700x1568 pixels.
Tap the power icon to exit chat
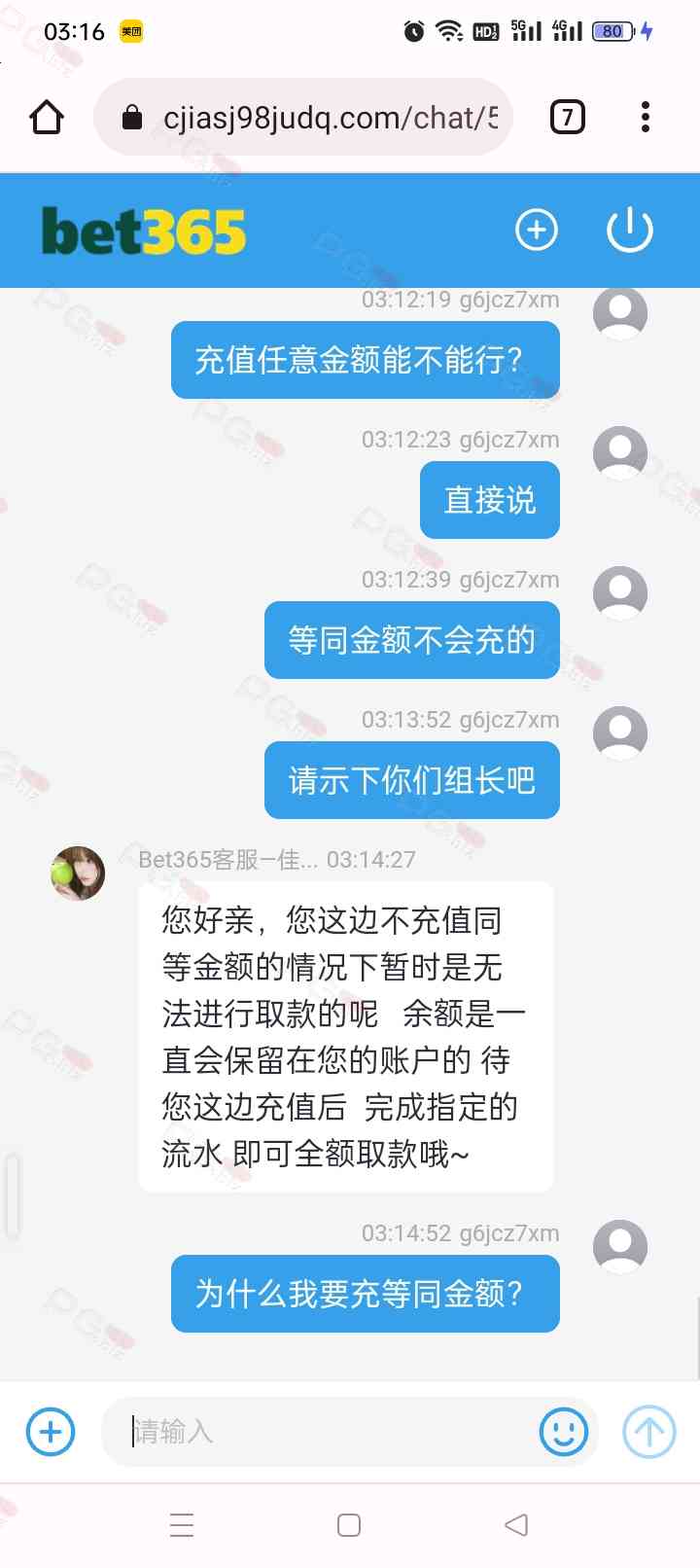pyautogui.click(x=630, y=231)
